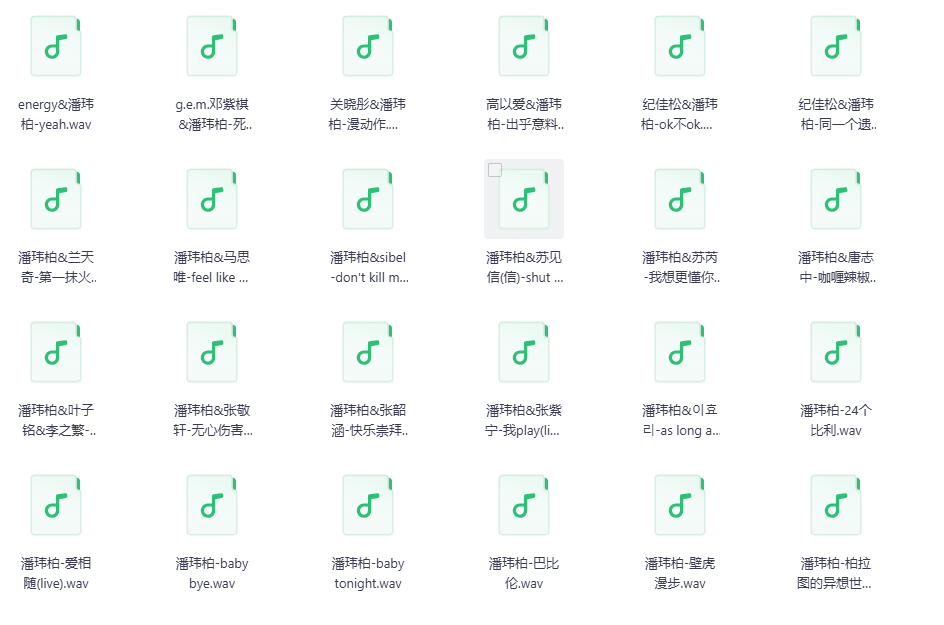This screenshot has height=625, width=944.
Task: Open energy&潘玮柏-yeah.wav file
Action: tap(56, 47)
